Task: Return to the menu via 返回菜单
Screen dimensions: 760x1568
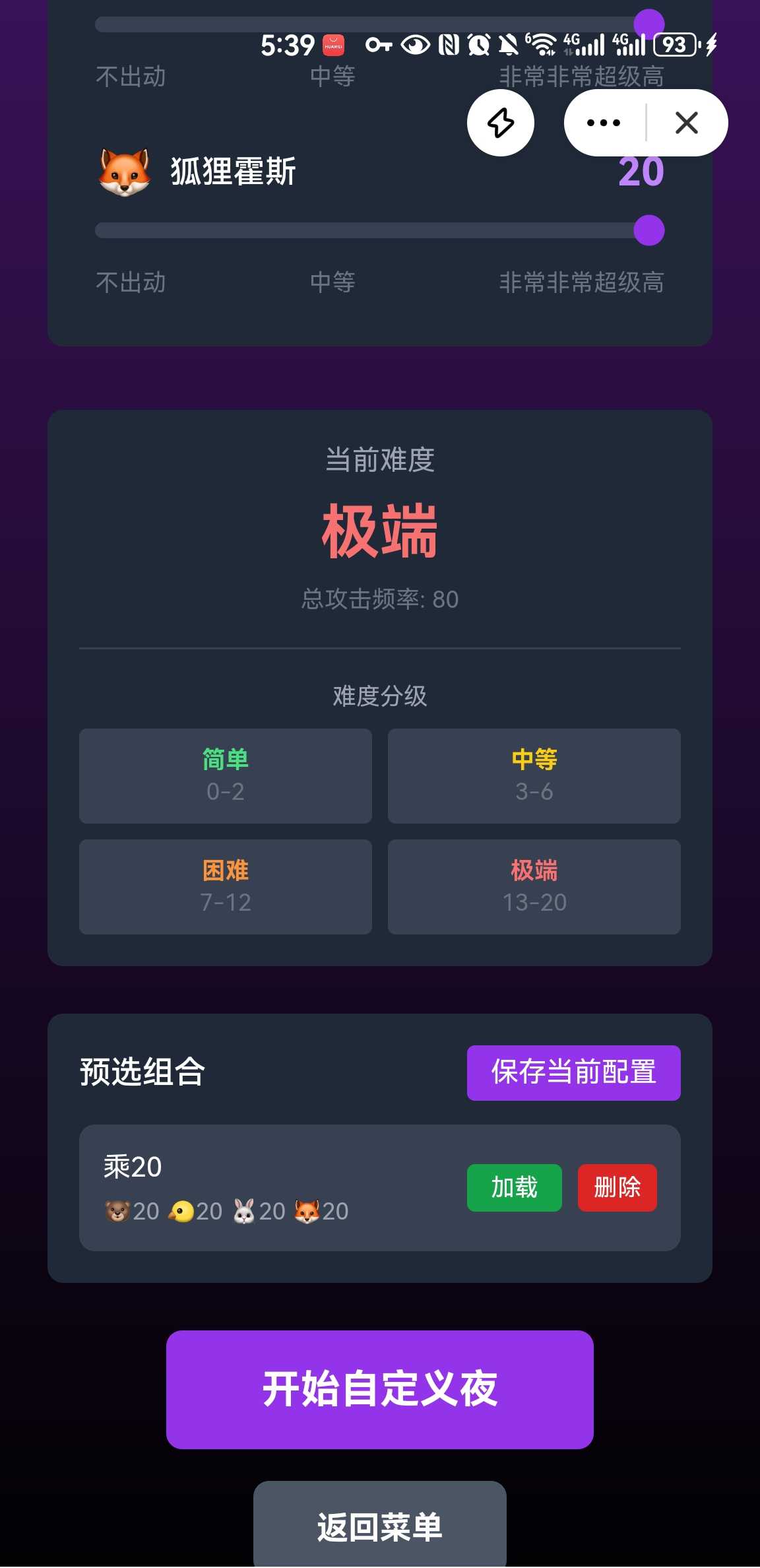Action: click(x=379, y=1526)
